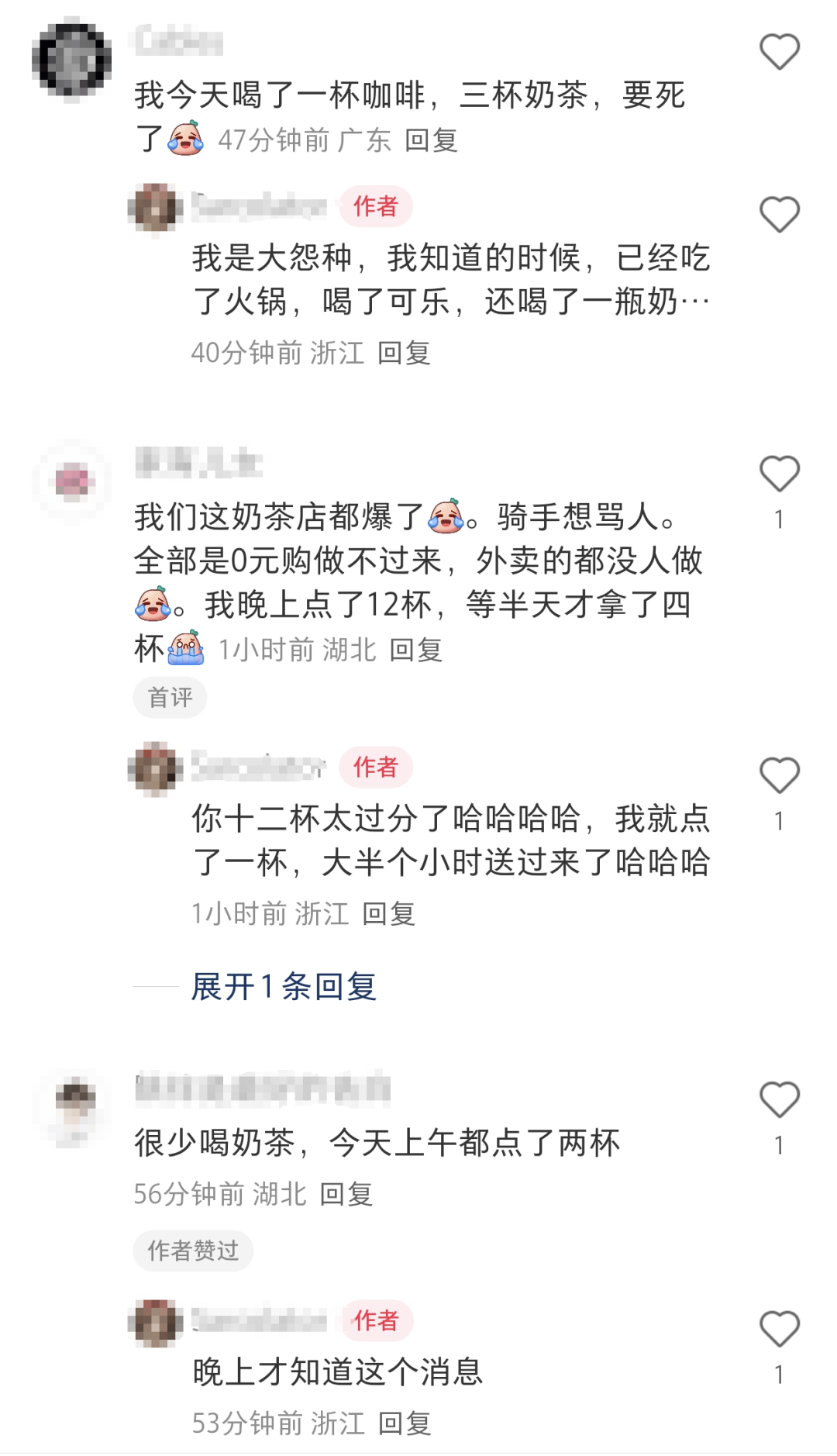The height and width of the screenshot is (1456, 837).
Task: Reply to the 56分钟前 湖北 comment
Action: 346,1194
